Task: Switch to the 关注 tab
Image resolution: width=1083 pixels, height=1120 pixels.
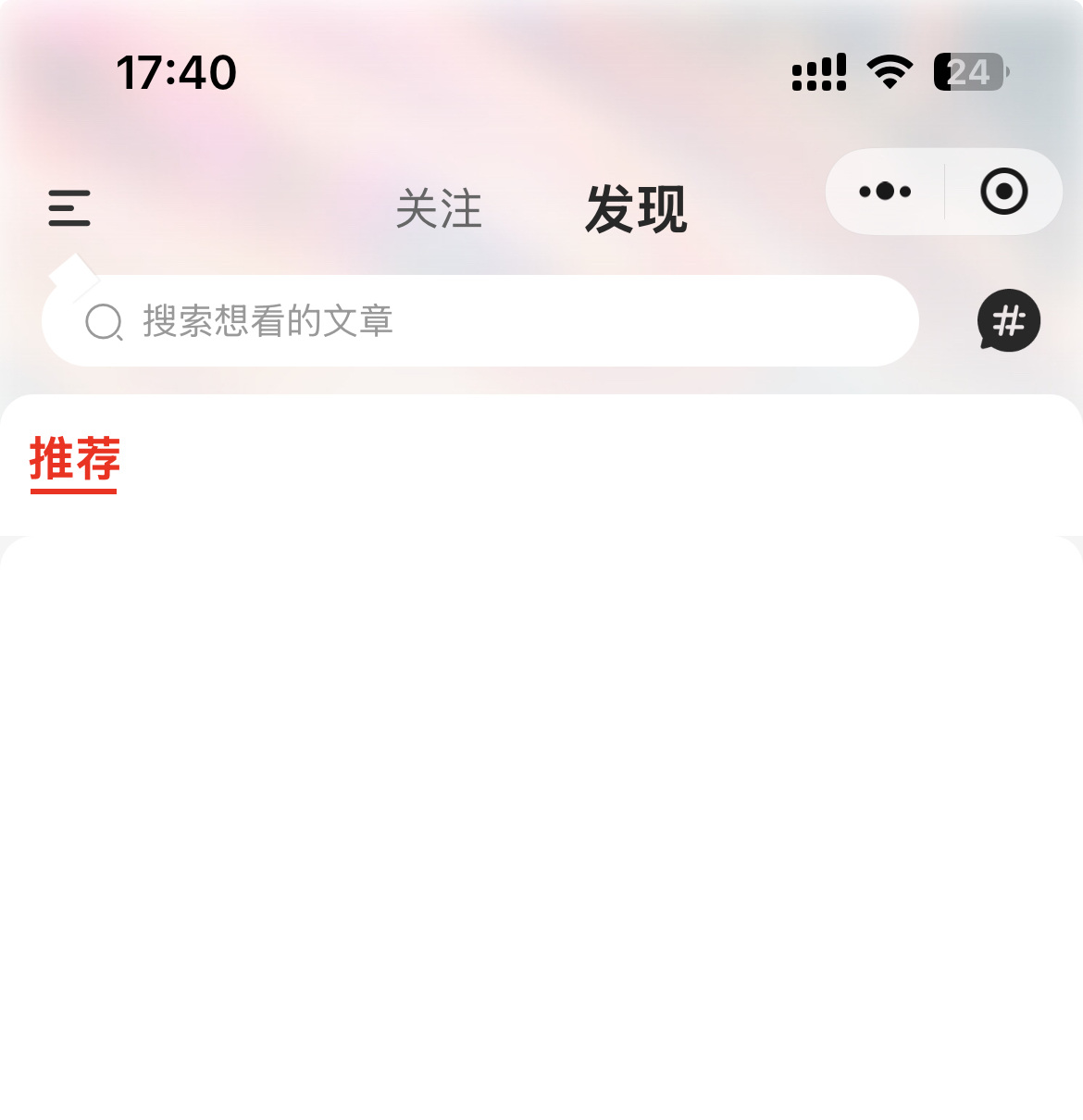Action: pos(439,209)
